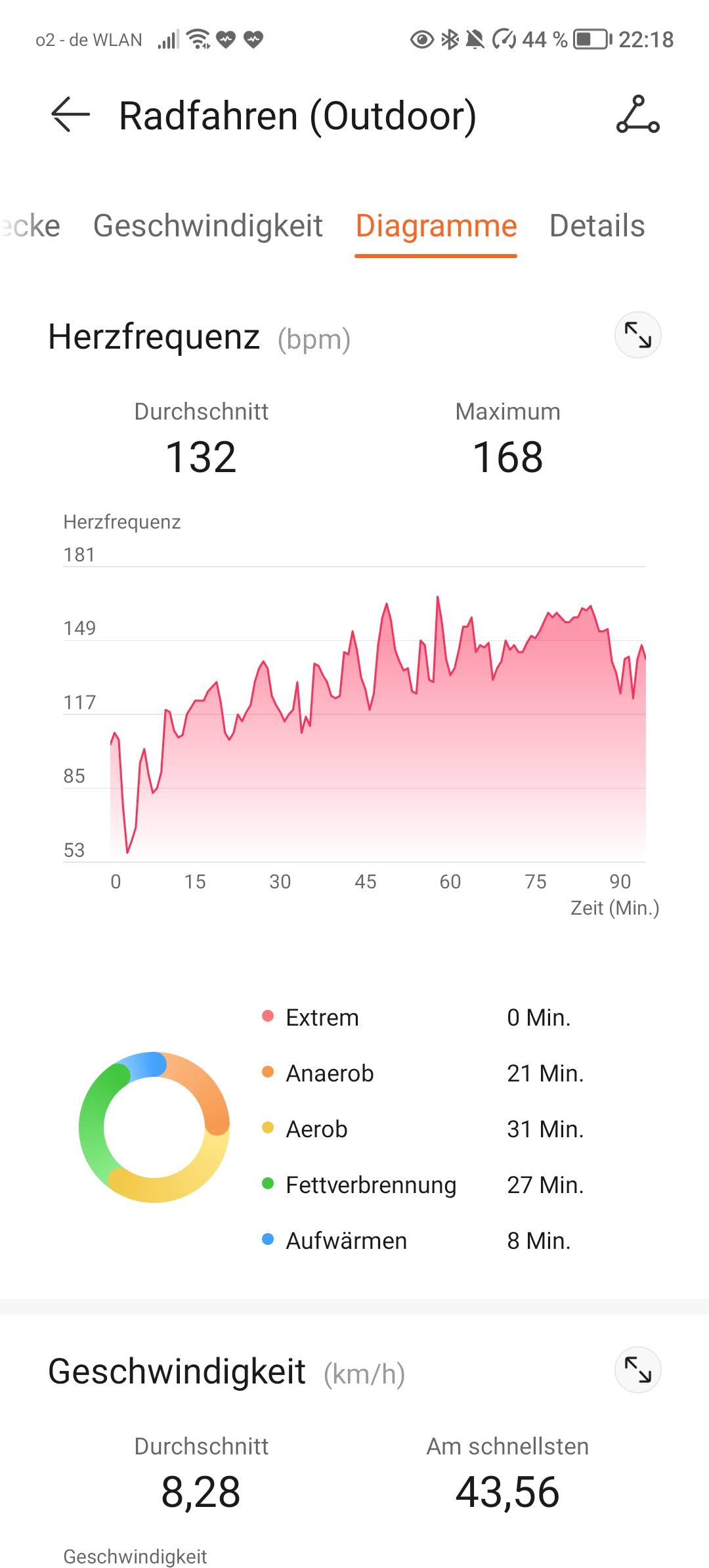709x1568 pixels.
Task: Go back from Radfahren (Outdoor)
Action: 70,114
